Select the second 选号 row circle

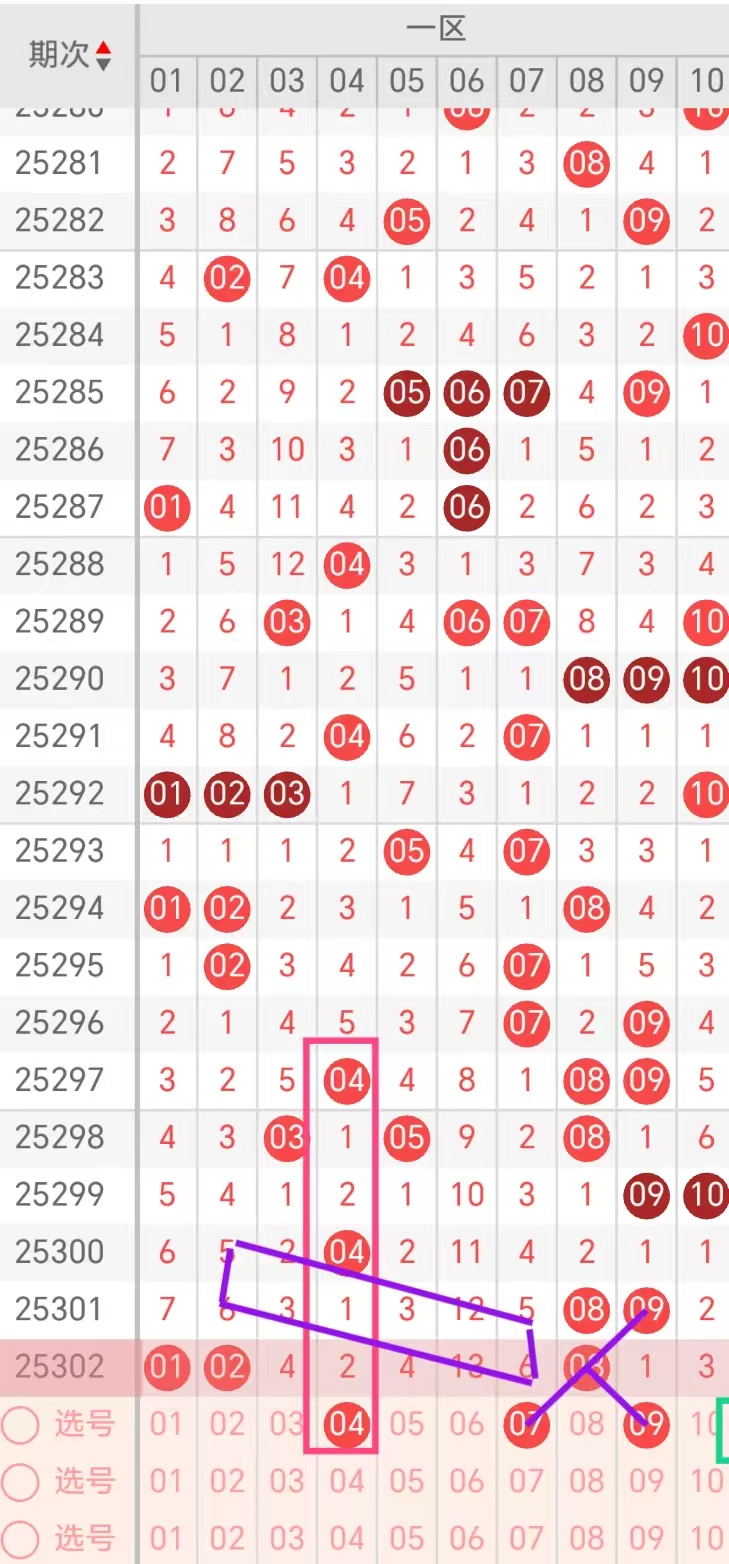click(20, 1481)
